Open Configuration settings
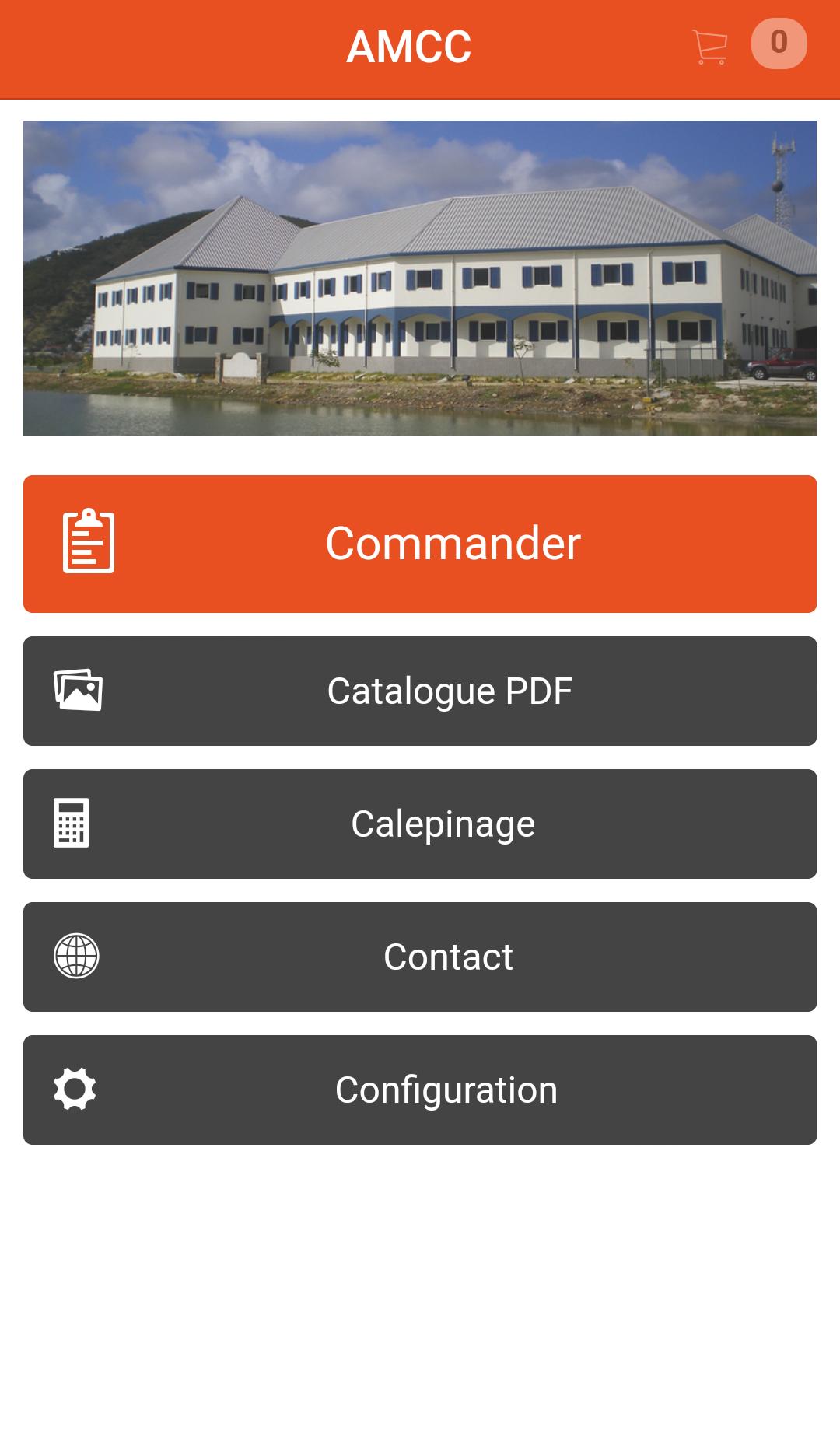The width and height of the screenshot is (840, 1431). click(x=420, y=1090)
